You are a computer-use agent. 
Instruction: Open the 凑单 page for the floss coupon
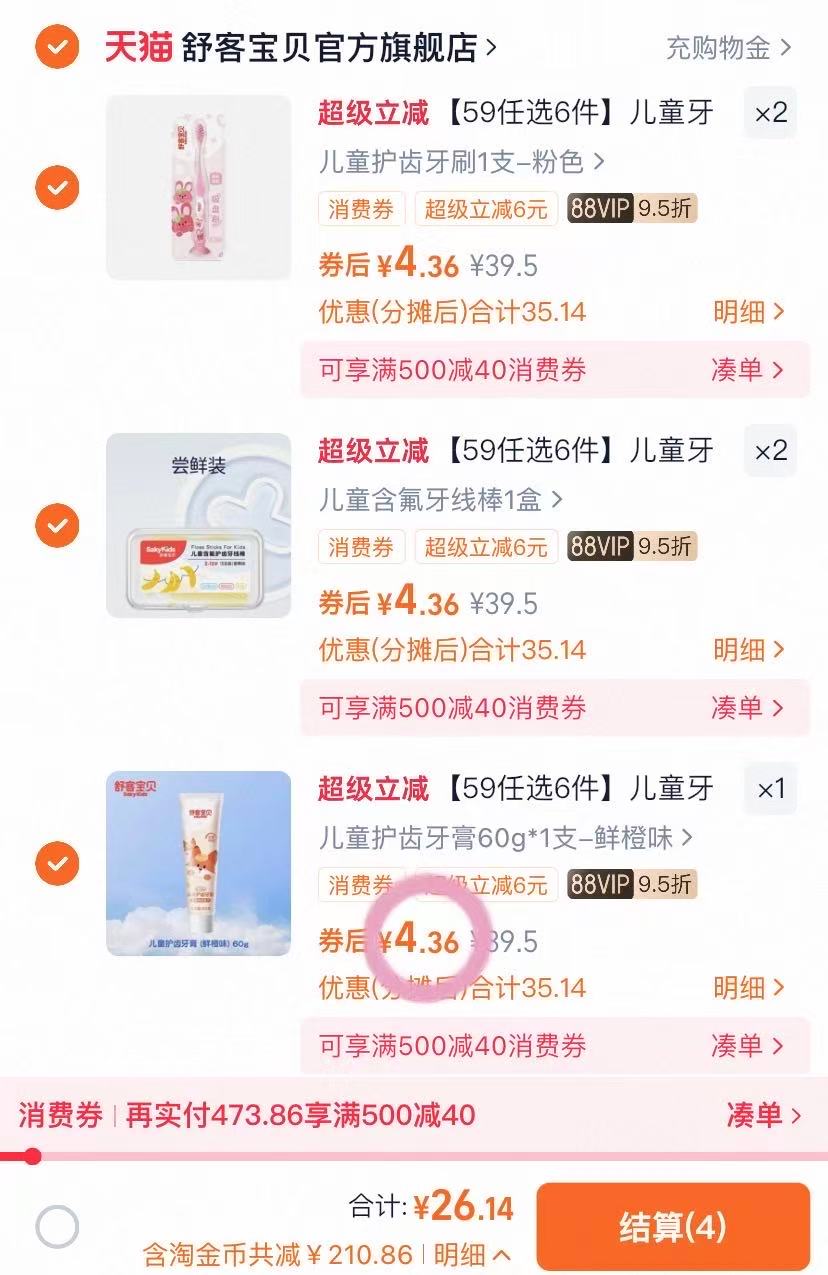tap(748, 708)
